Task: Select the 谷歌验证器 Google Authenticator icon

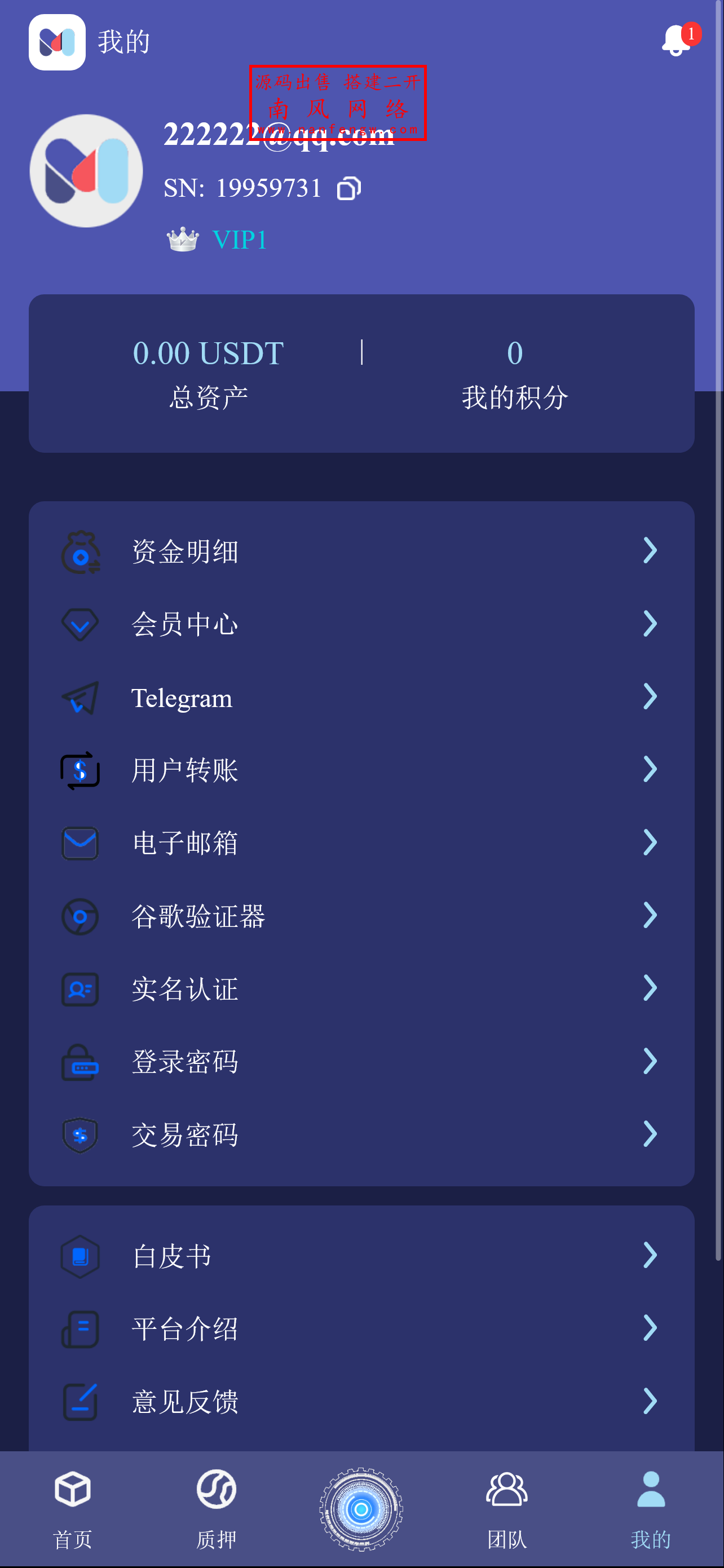Action: pos(80,916)
